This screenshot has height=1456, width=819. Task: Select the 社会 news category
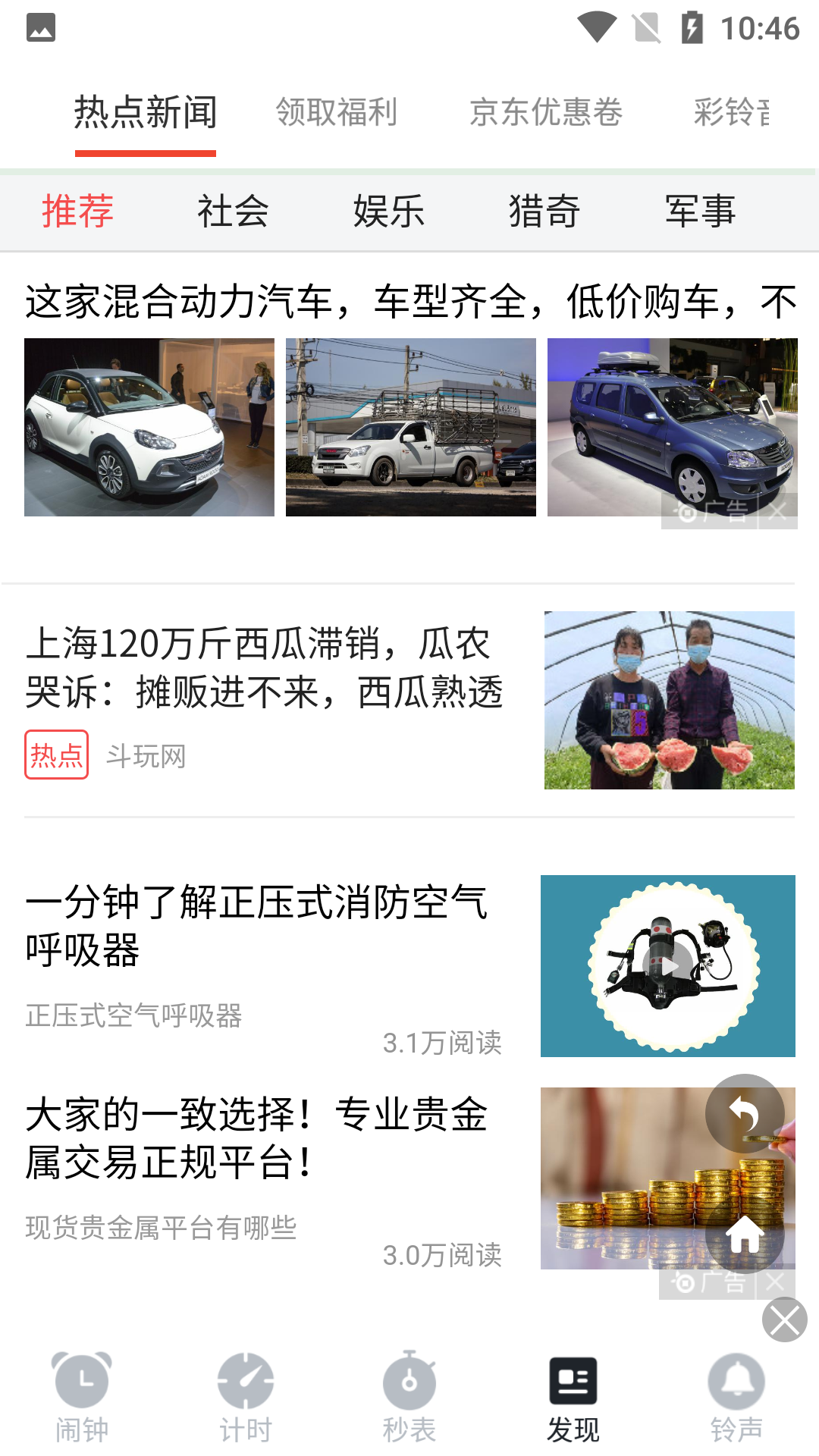tap(233, 211)
